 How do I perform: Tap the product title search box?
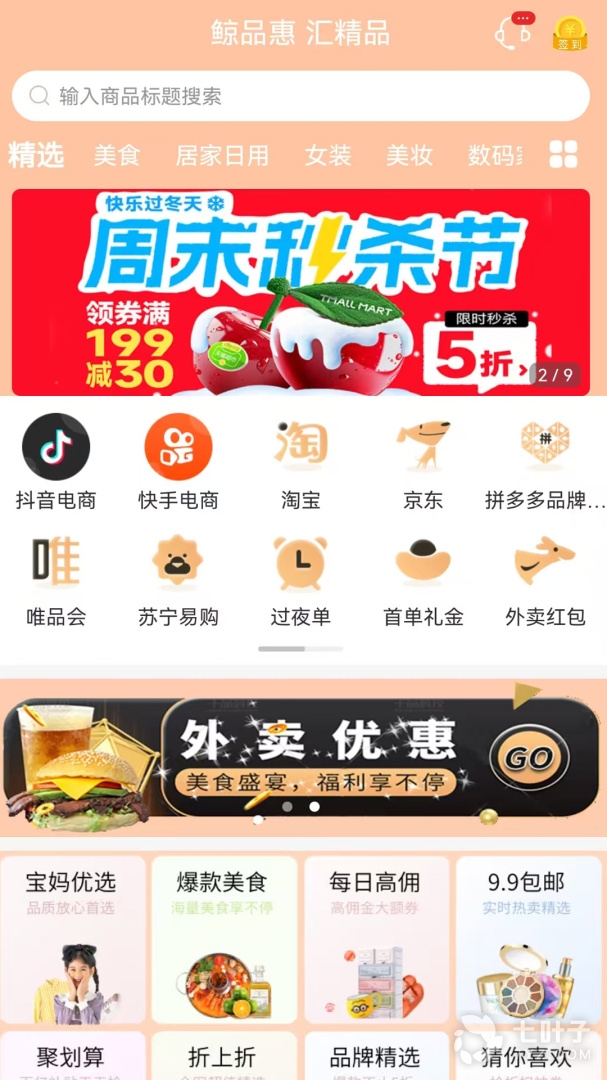(x=300, y=96)
